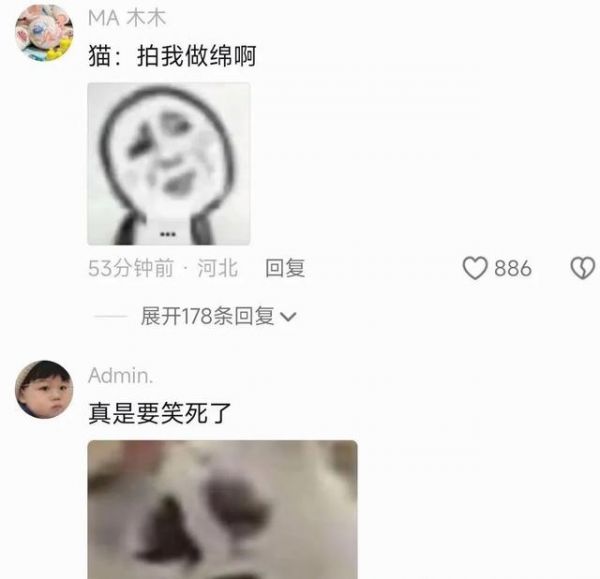Open MA 木木's avatar

pos(43,32)
